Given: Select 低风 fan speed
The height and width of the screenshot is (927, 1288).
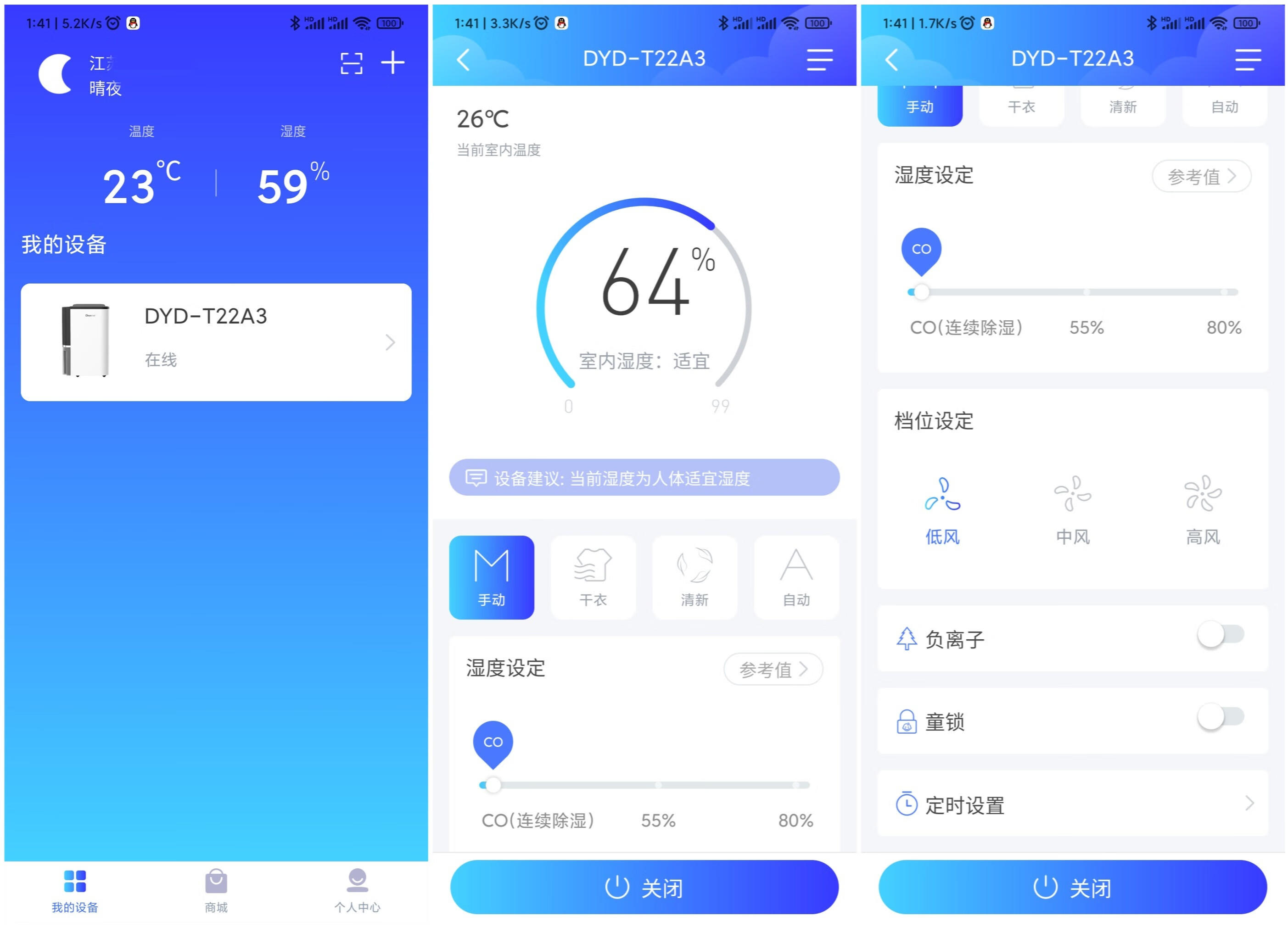Looking at the screenshot, I should (x=942, y=509).
